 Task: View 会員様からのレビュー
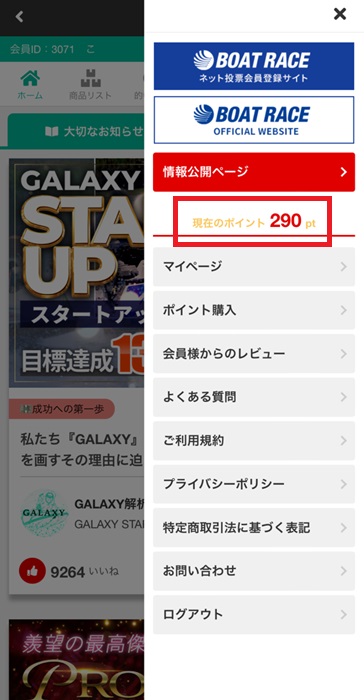pyautogui.click(x=254, y=354)
